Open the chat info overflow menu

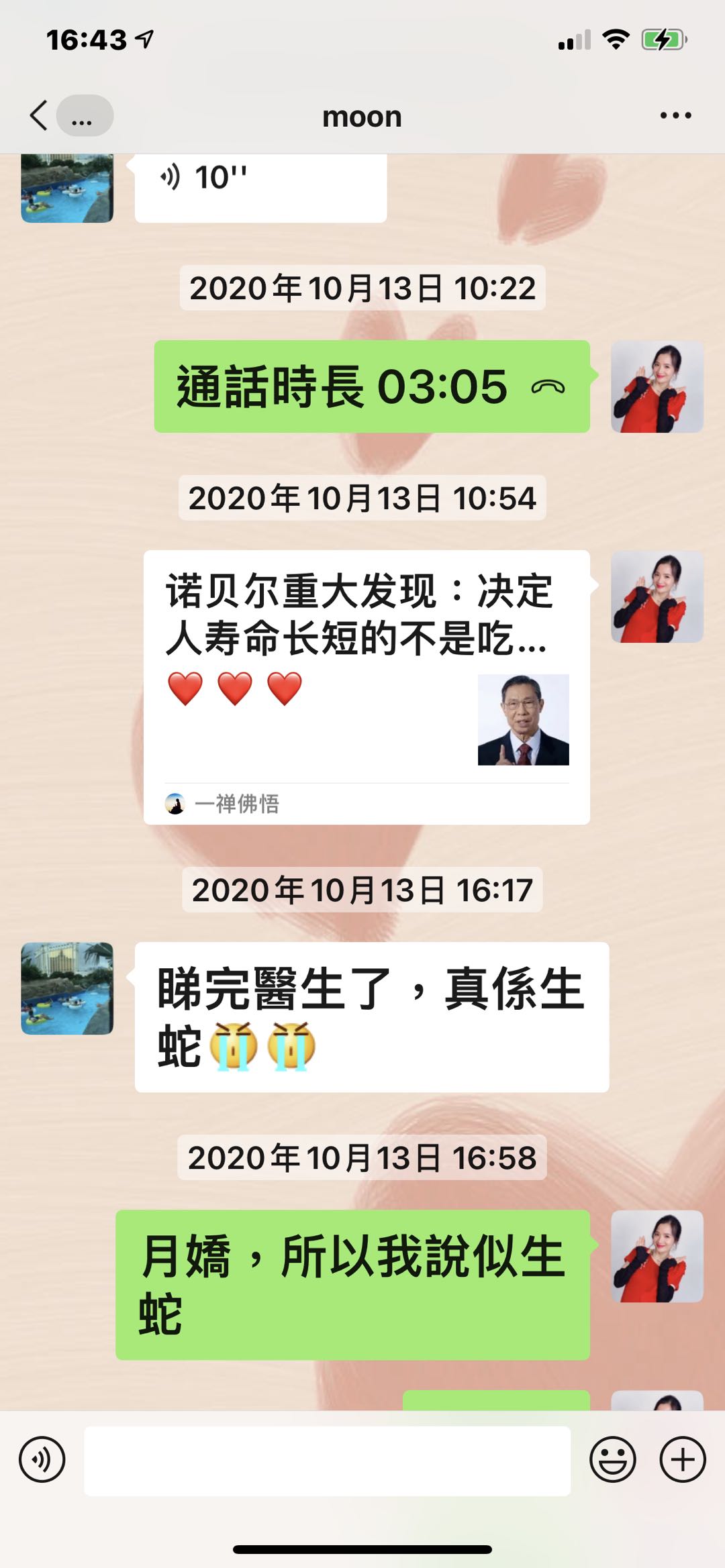[x=675, y=115]
